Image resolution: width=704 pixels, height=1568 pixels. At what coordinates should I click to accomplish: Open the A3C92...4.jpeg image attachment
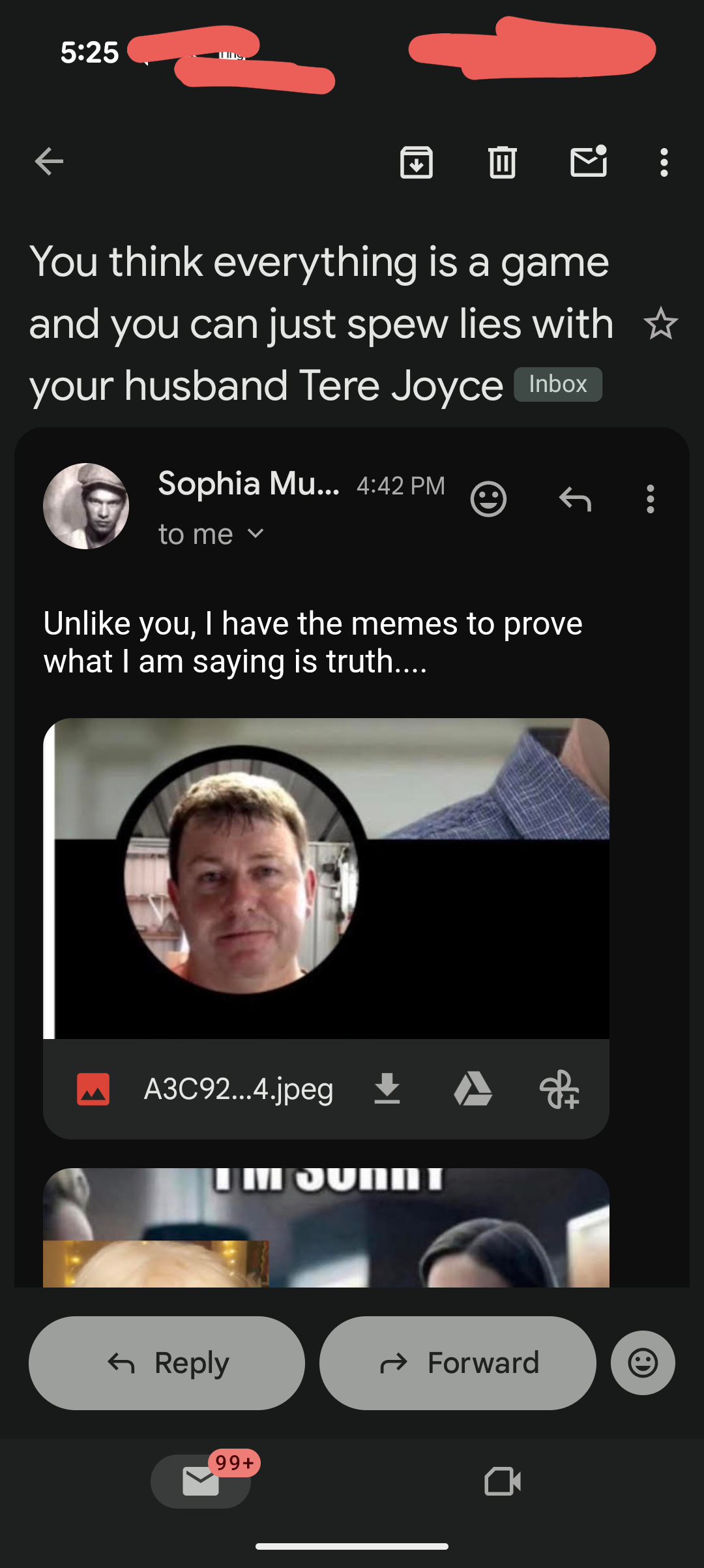point(326,878)
